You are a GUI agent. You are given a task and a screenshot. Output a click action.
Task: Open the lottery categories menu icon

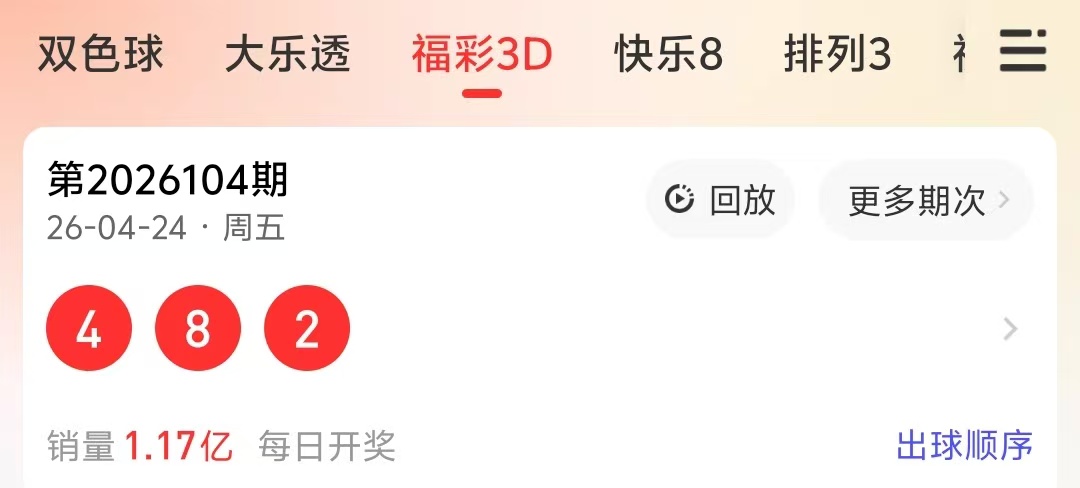1022,51
